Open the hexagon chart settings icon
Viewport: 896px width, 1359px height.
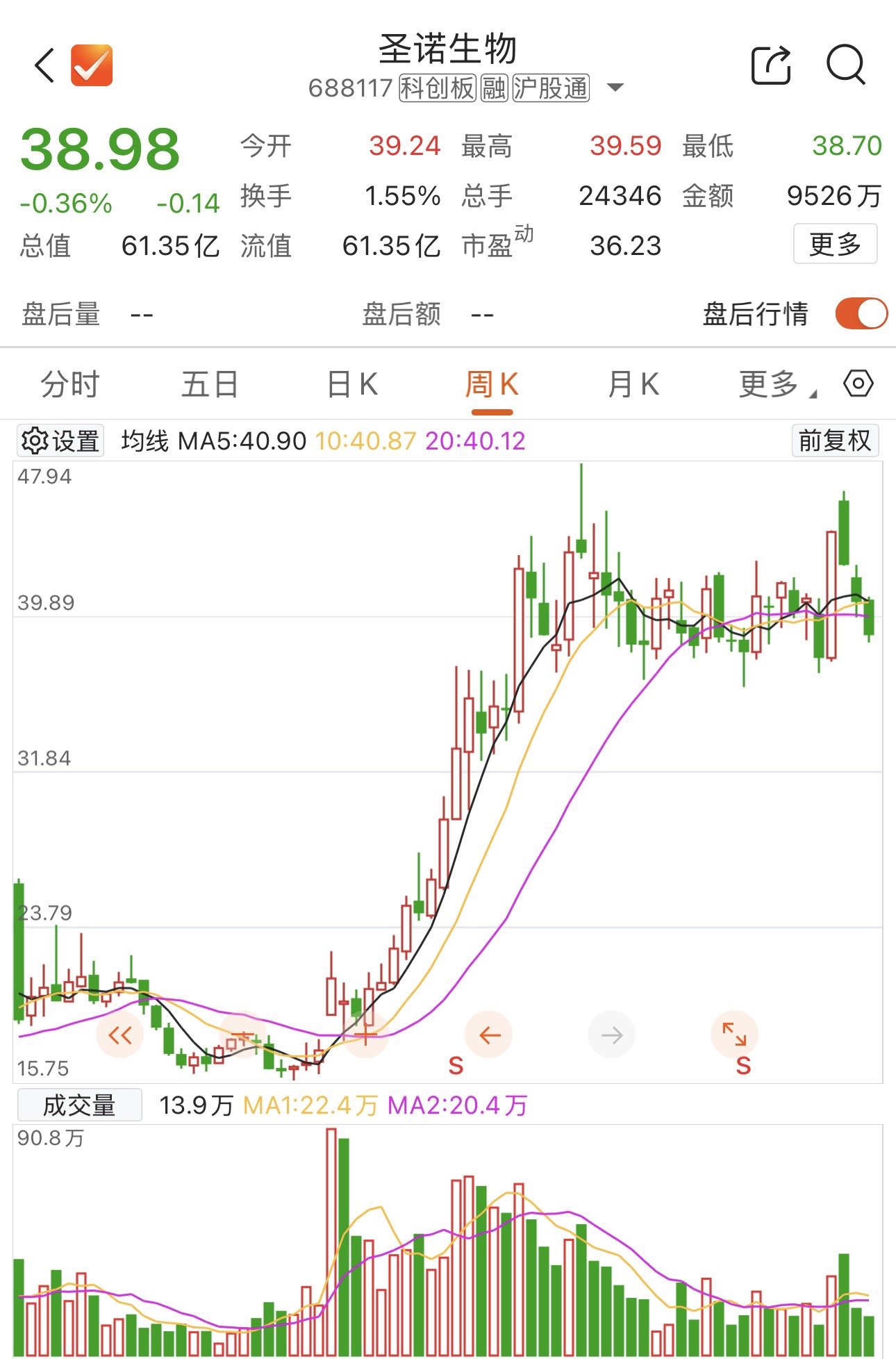click(x=858, y=384)
